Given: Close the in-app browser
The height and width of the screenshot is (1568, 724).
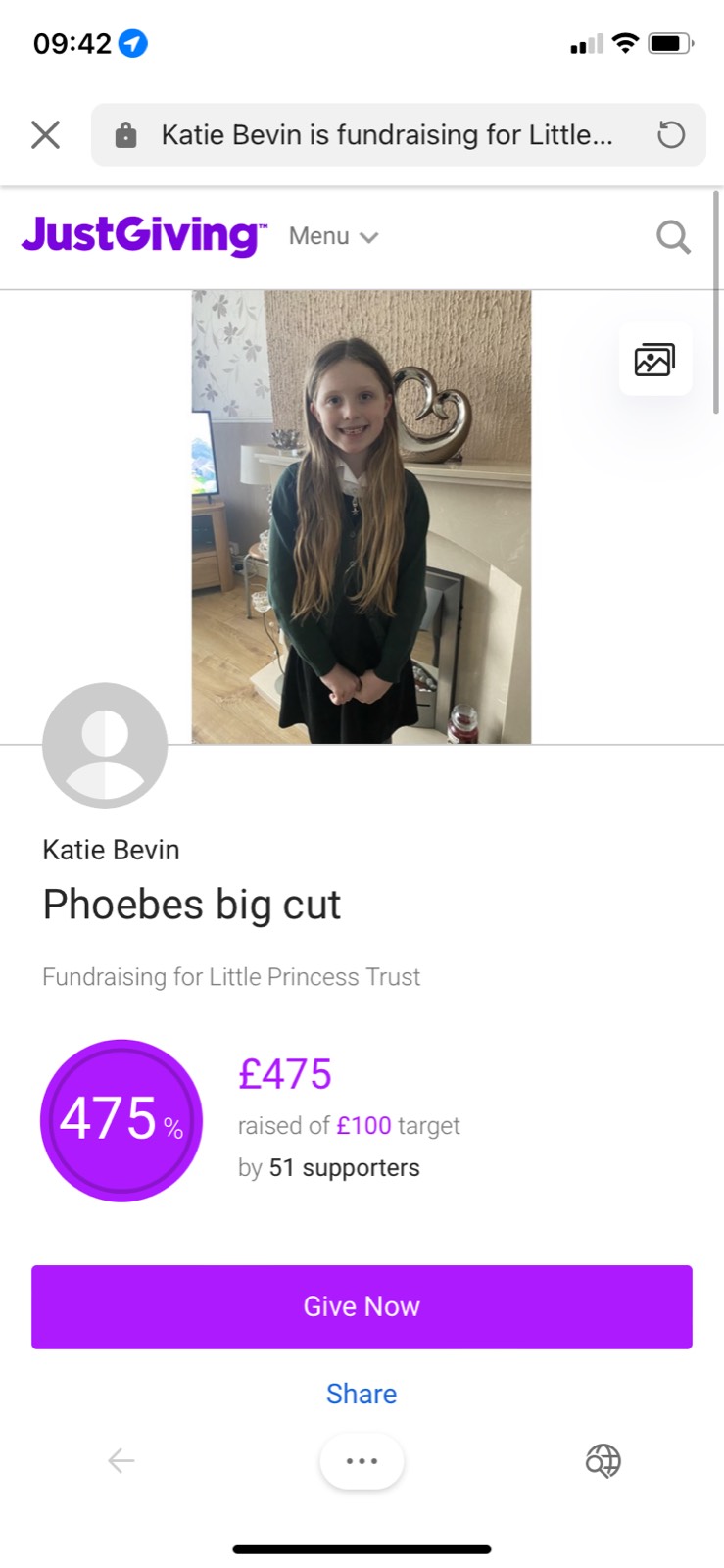Looking at the screenshot, I should click(x=45, y=134).
